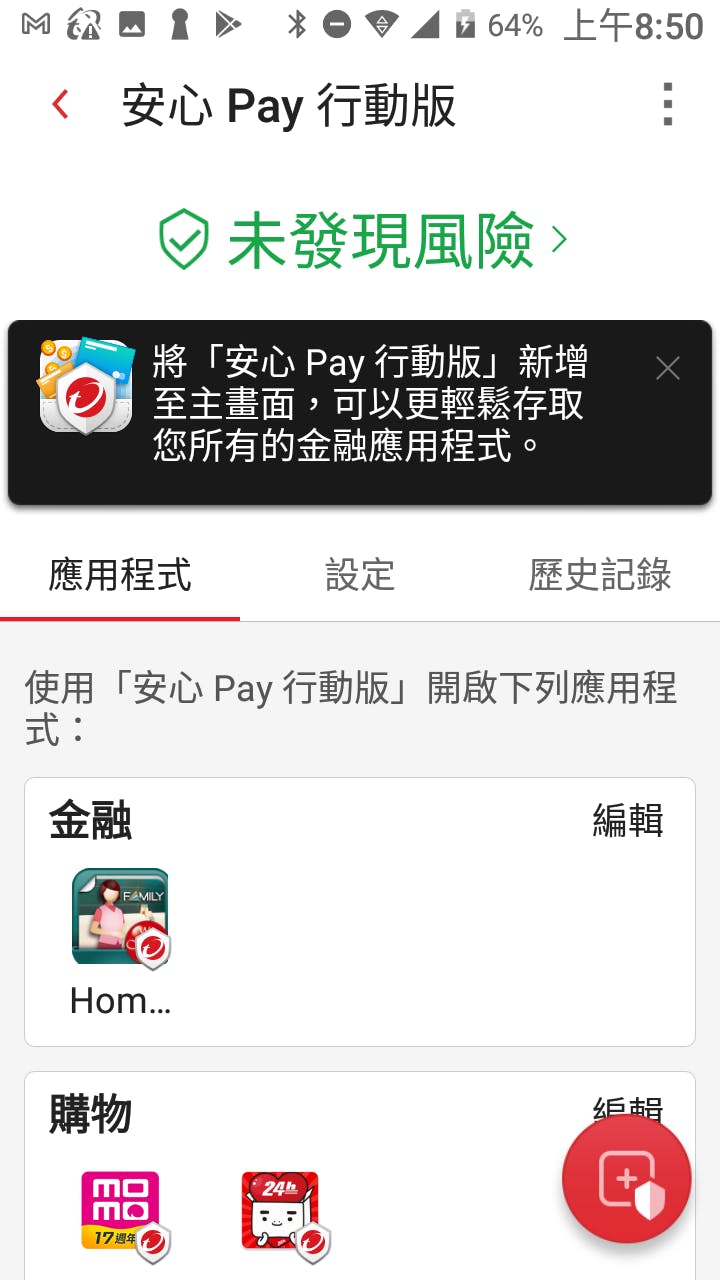Tap the 安心 Pay add-to-home banner

click(x=370, y=405)
